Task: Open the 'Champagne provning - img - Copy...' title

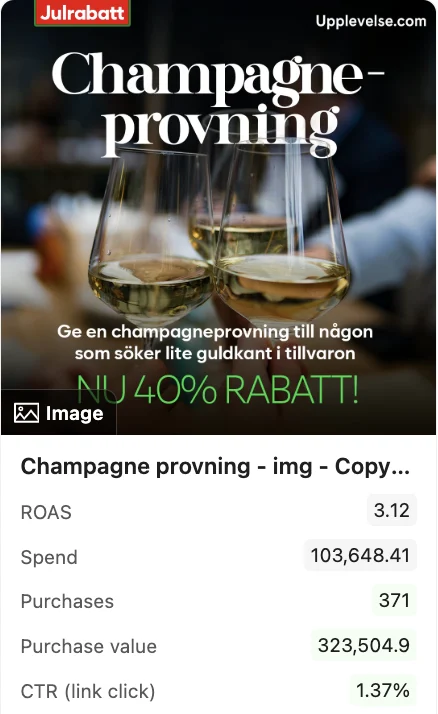Action: [215, 466]
